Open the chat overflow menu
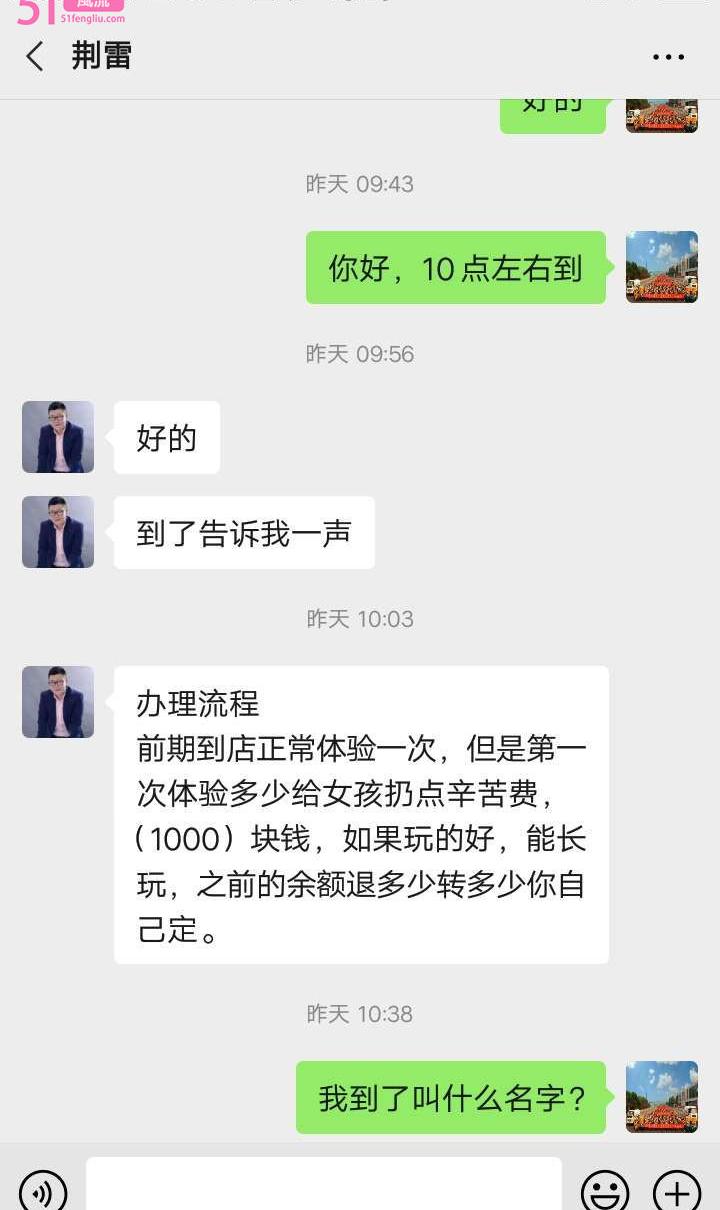The width and height of the screenshot is (720, 1210). [x=668, y=57]
